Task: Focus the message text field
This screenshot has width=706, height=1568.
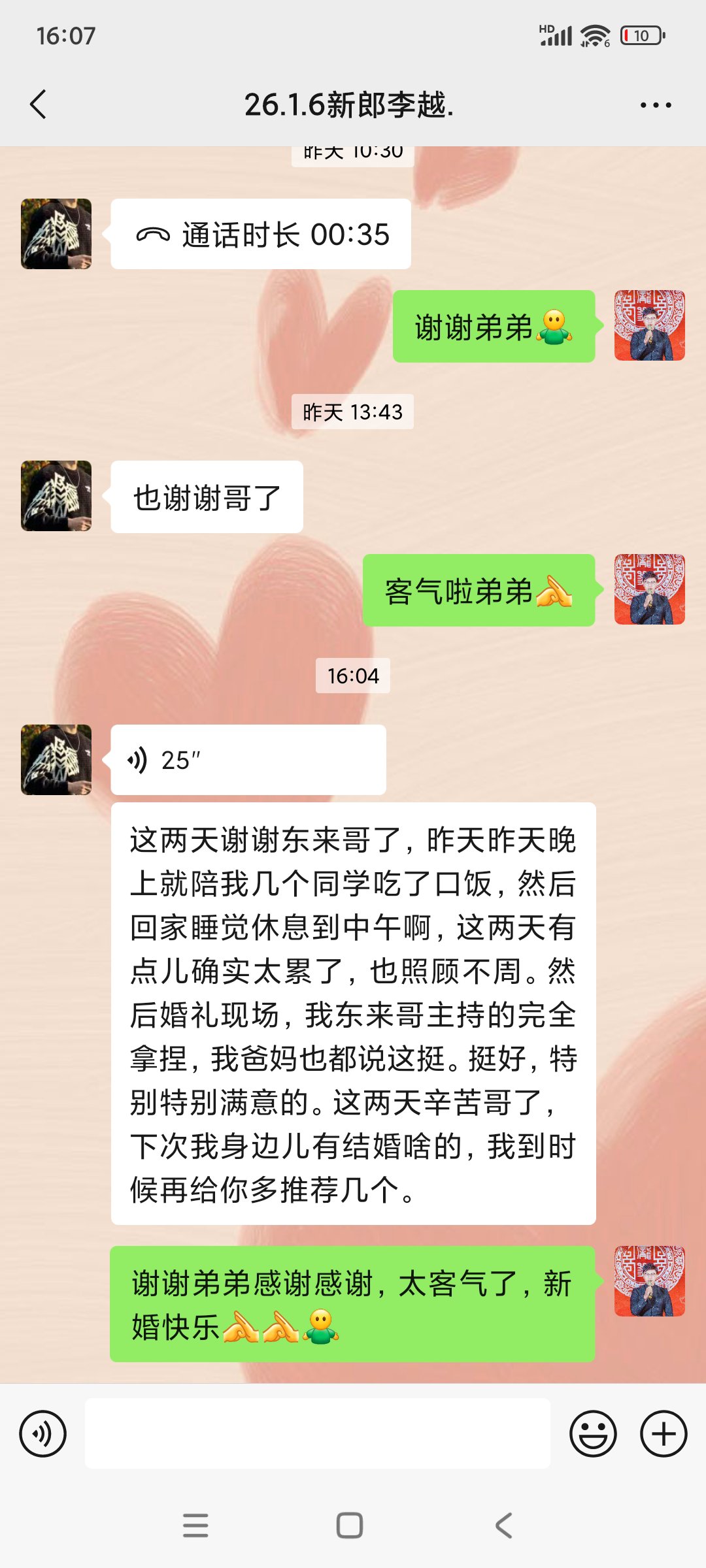Action: coord(317,1433)
